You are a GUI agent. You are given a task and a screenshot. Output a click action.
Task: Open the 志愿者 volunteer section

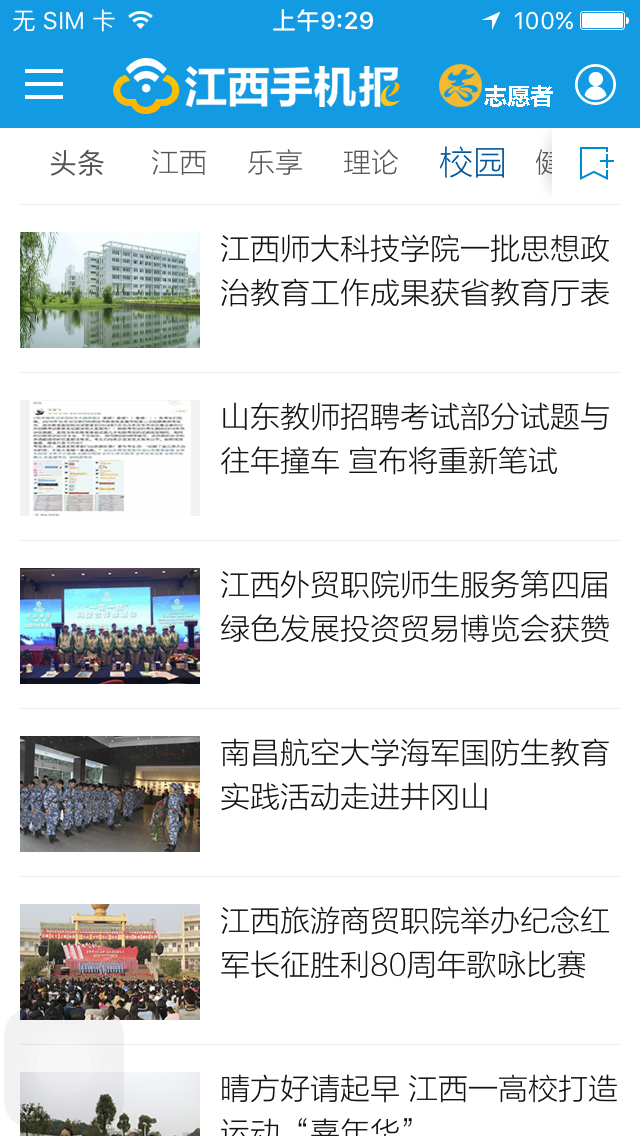(496, 87)
